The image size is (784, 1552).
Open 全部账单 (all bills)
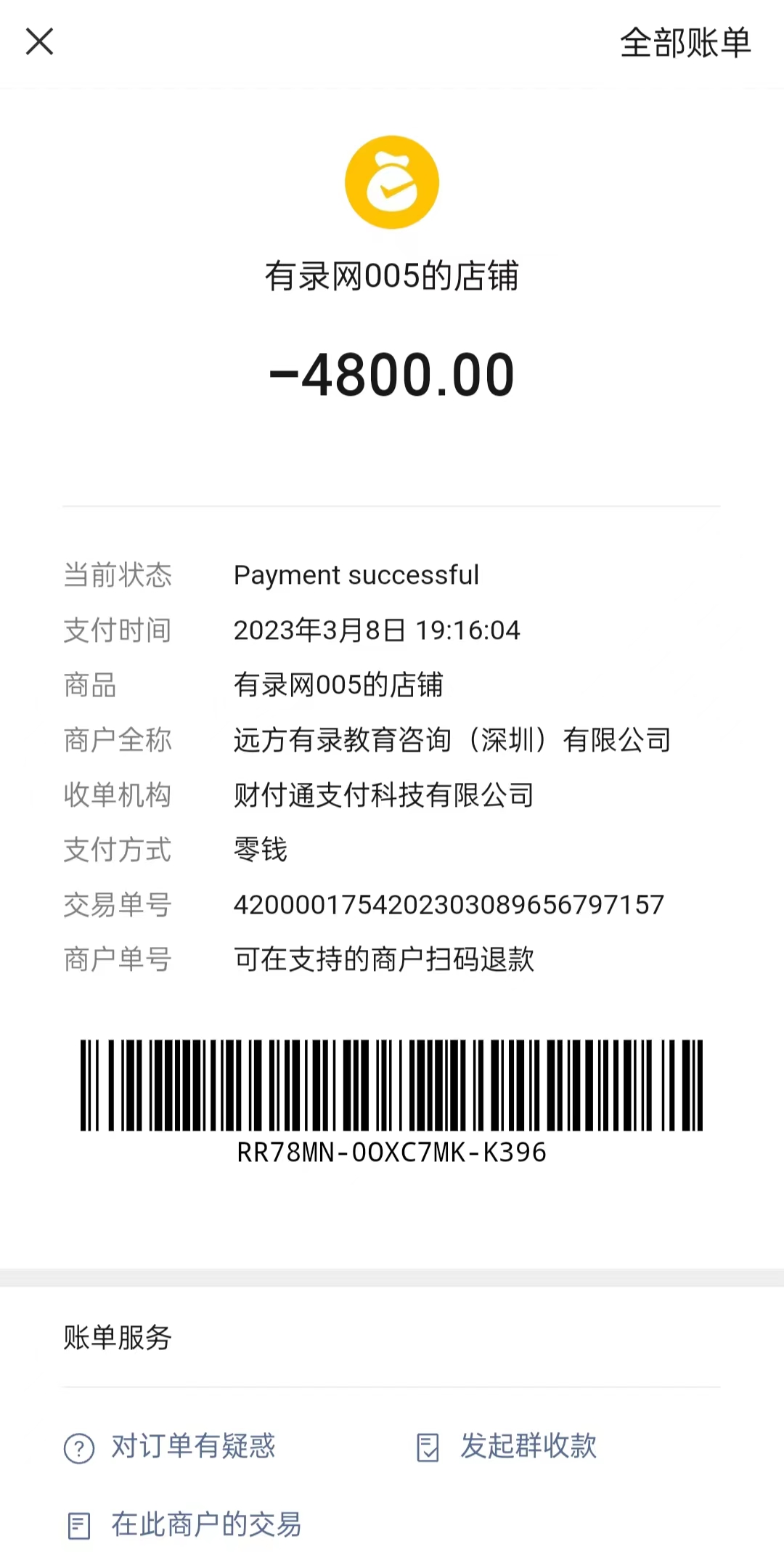pos(685,43)
